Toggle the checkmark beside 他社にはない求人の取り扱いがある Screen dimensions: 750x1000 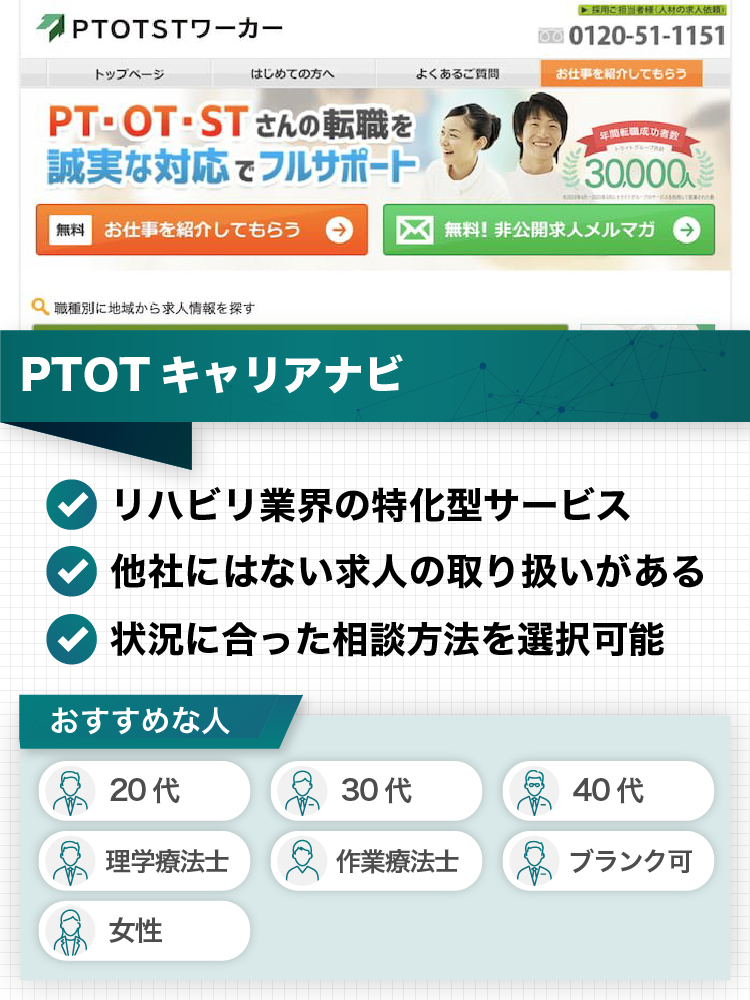(71, 570)
